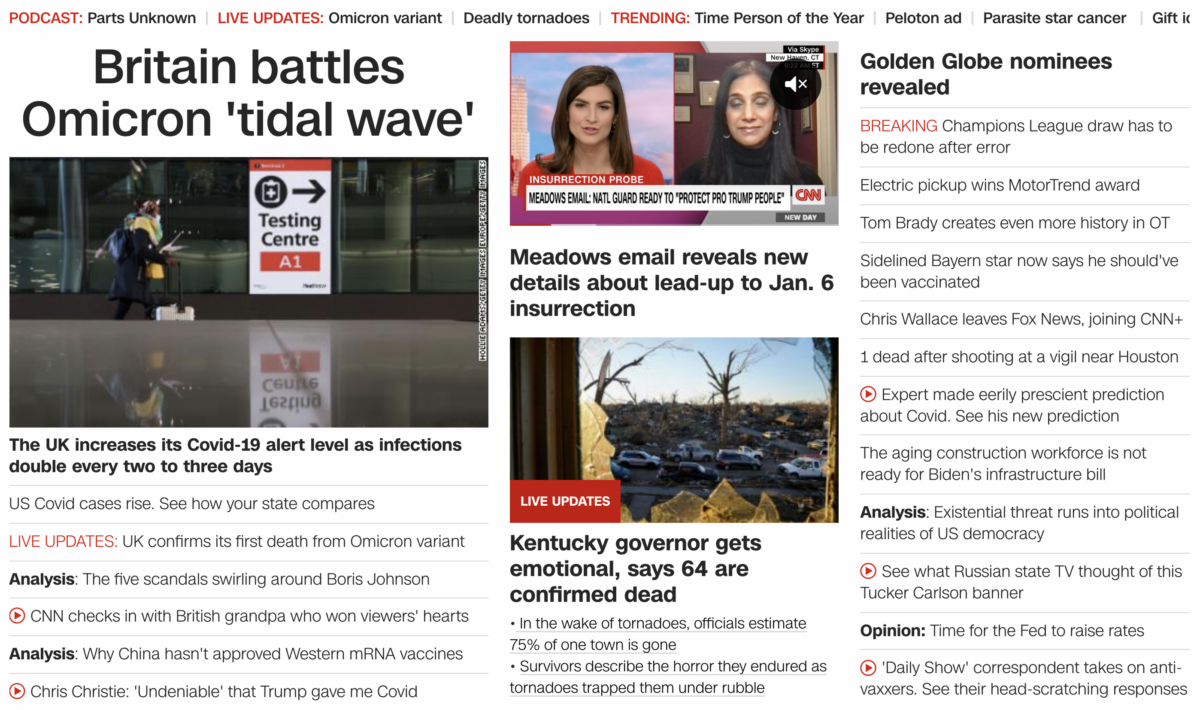
Task: Open the Parts Unknown podcast link
Action: 141,18
